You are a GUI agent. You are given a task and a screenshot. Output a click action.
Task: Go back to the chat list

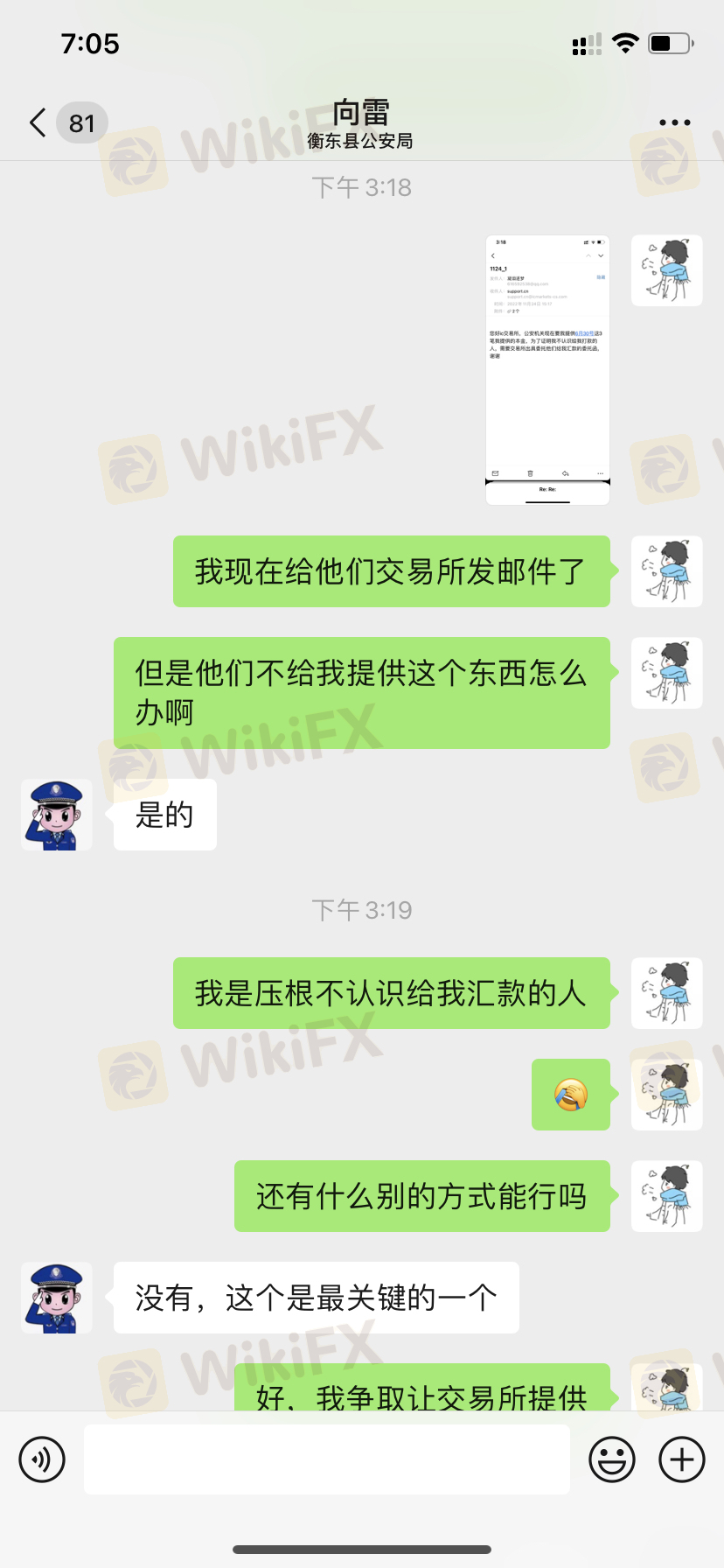click(x=38, y=123)
